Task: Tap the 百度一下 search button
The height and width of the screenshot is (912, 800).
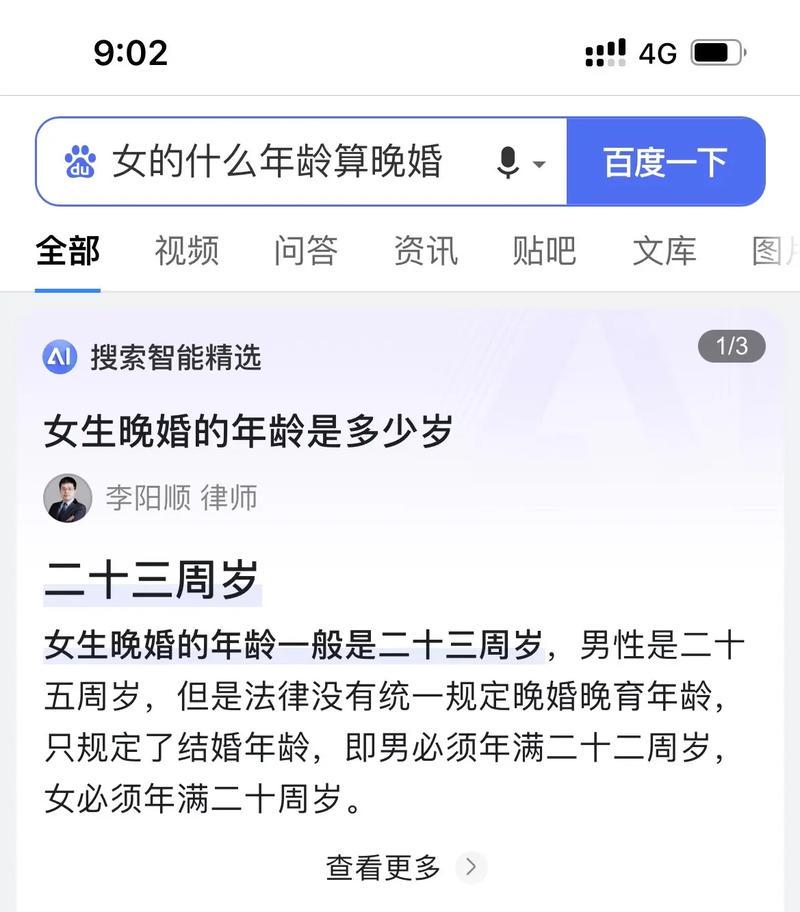Action: coord(665,162)
